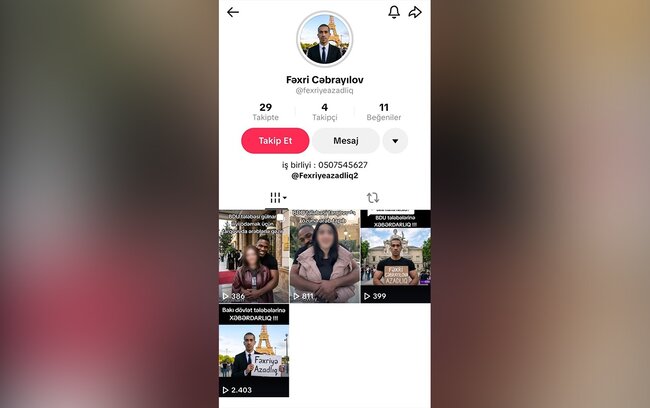Expand the suggested accounts dropdown arrow
This screenshot has width=650, height=408.
click(x=395, y=141)
